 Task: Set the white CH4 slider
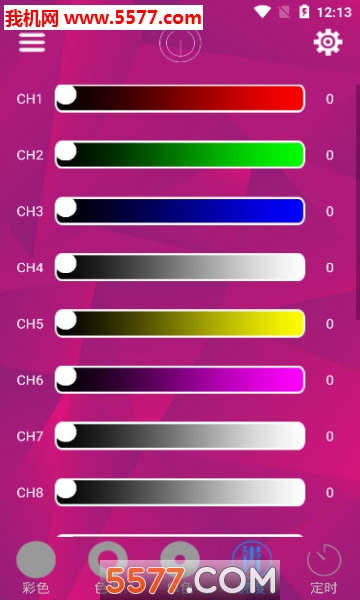point(180,267)
